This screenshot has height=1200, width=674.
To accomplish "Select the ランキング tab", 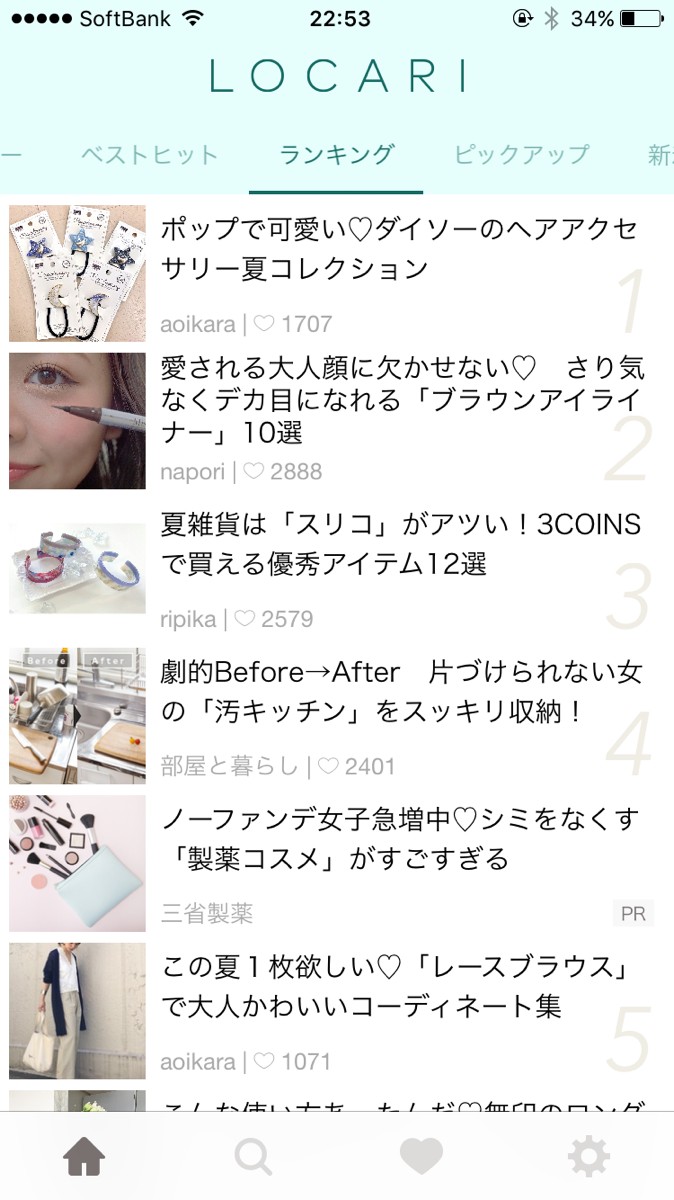I will click(x=336, y=155).
